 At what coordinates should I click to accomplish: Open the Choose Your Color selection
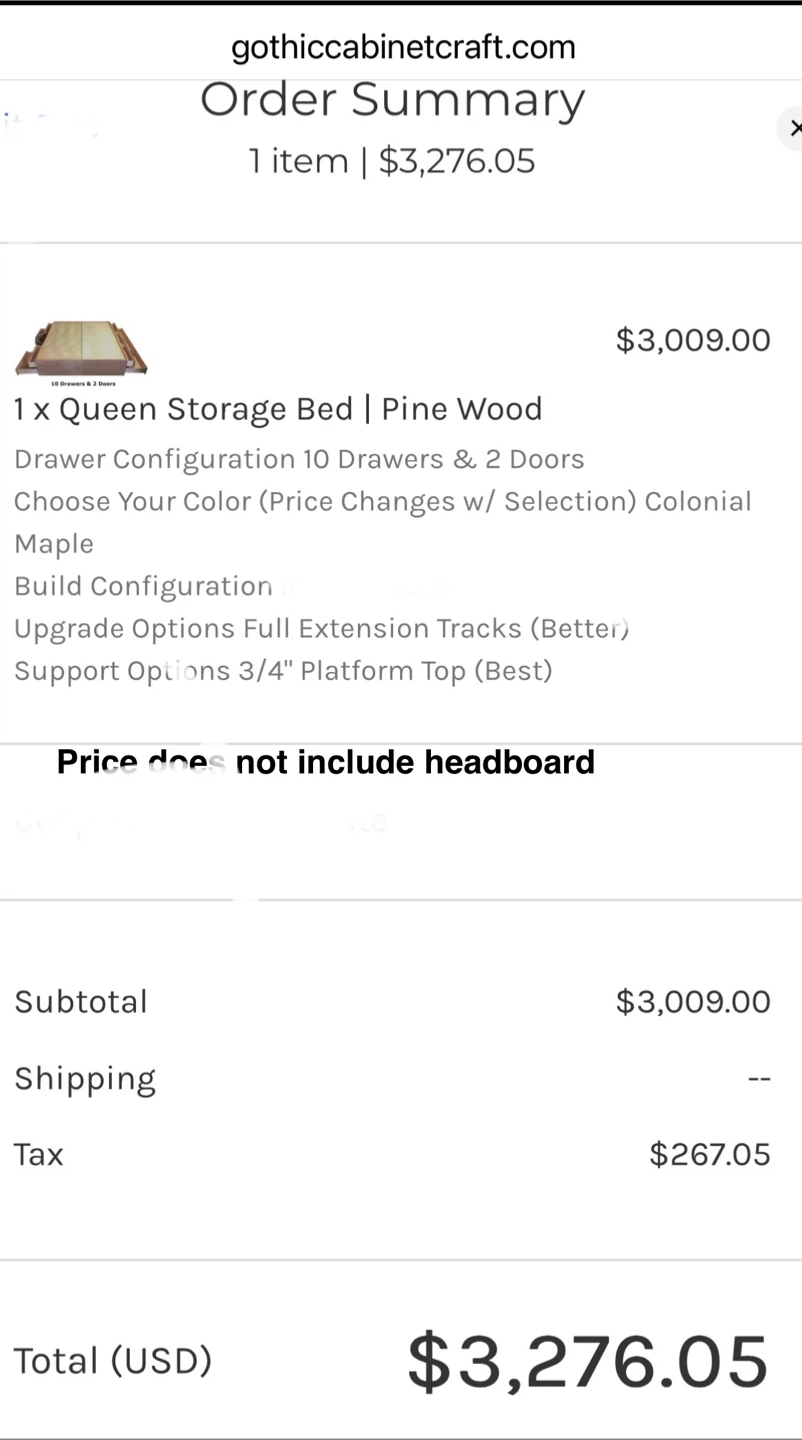click(x=382, y=501)
